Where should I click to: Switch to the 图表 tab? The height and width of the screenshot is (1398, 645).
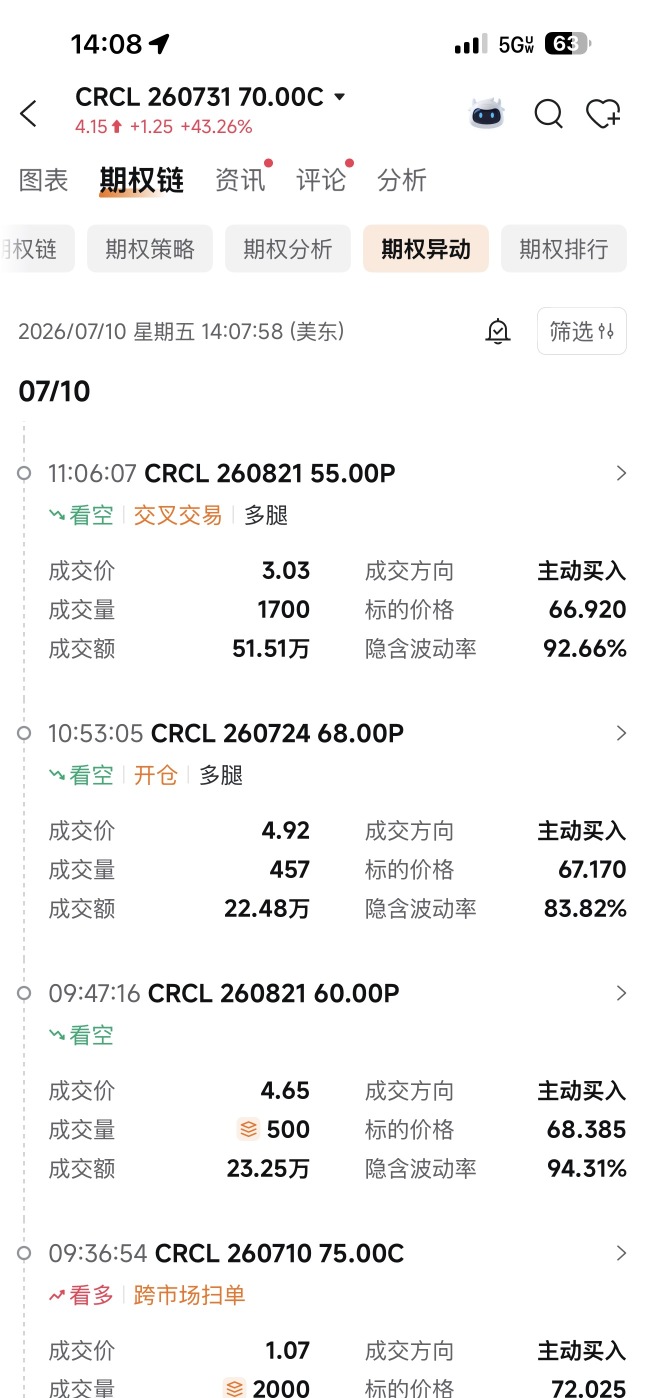(44, 180)
